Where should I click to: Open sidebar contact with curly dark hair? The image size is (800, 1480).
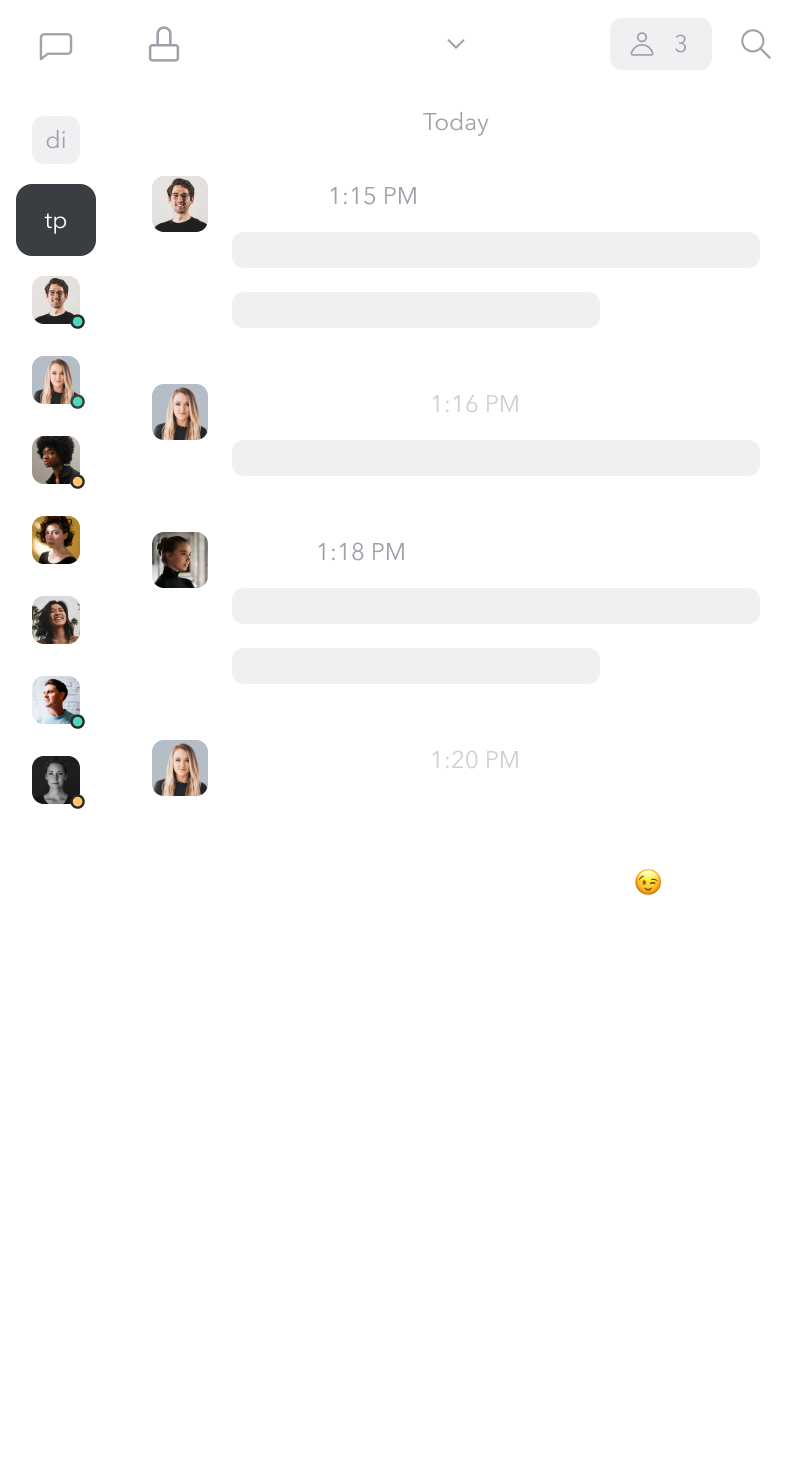click(56, 460)
